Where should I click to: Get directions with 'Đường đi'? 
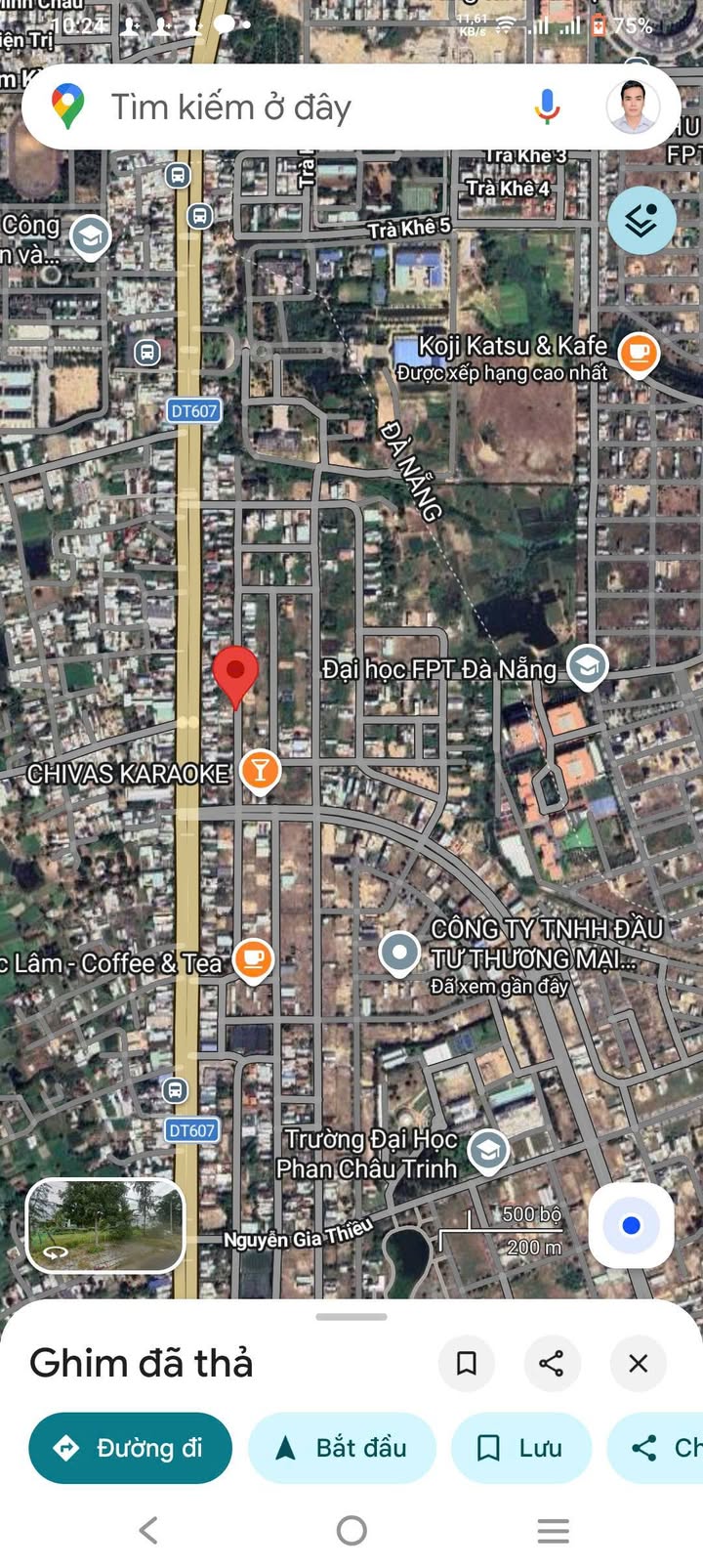click(x=131, y=1448)
